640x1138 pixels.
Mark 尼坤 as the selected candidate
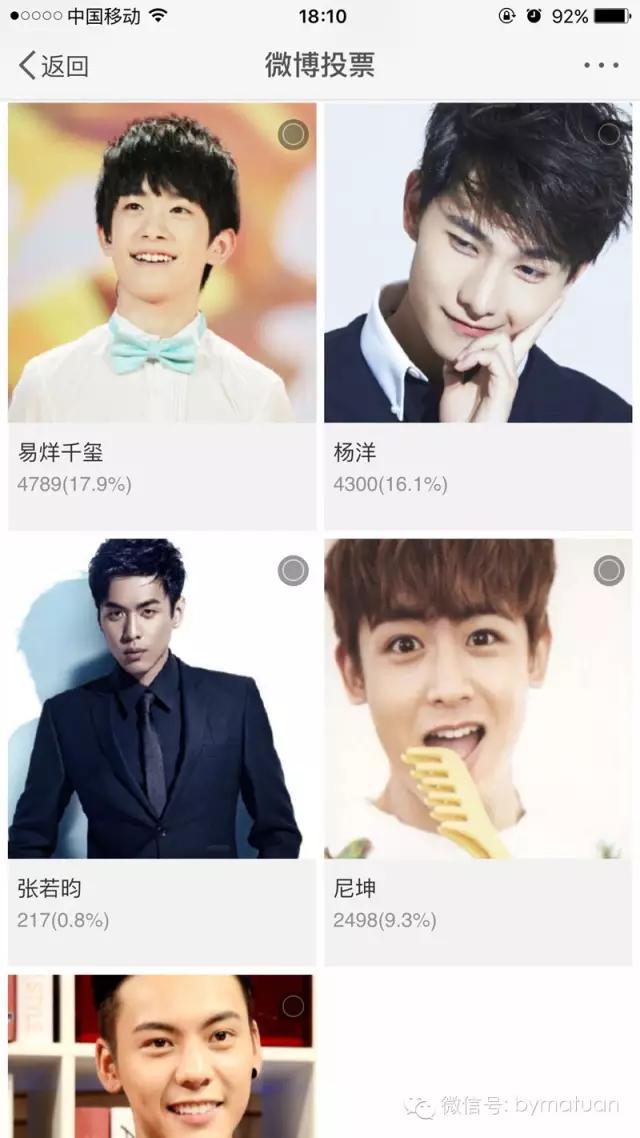(x=609, y=571)
